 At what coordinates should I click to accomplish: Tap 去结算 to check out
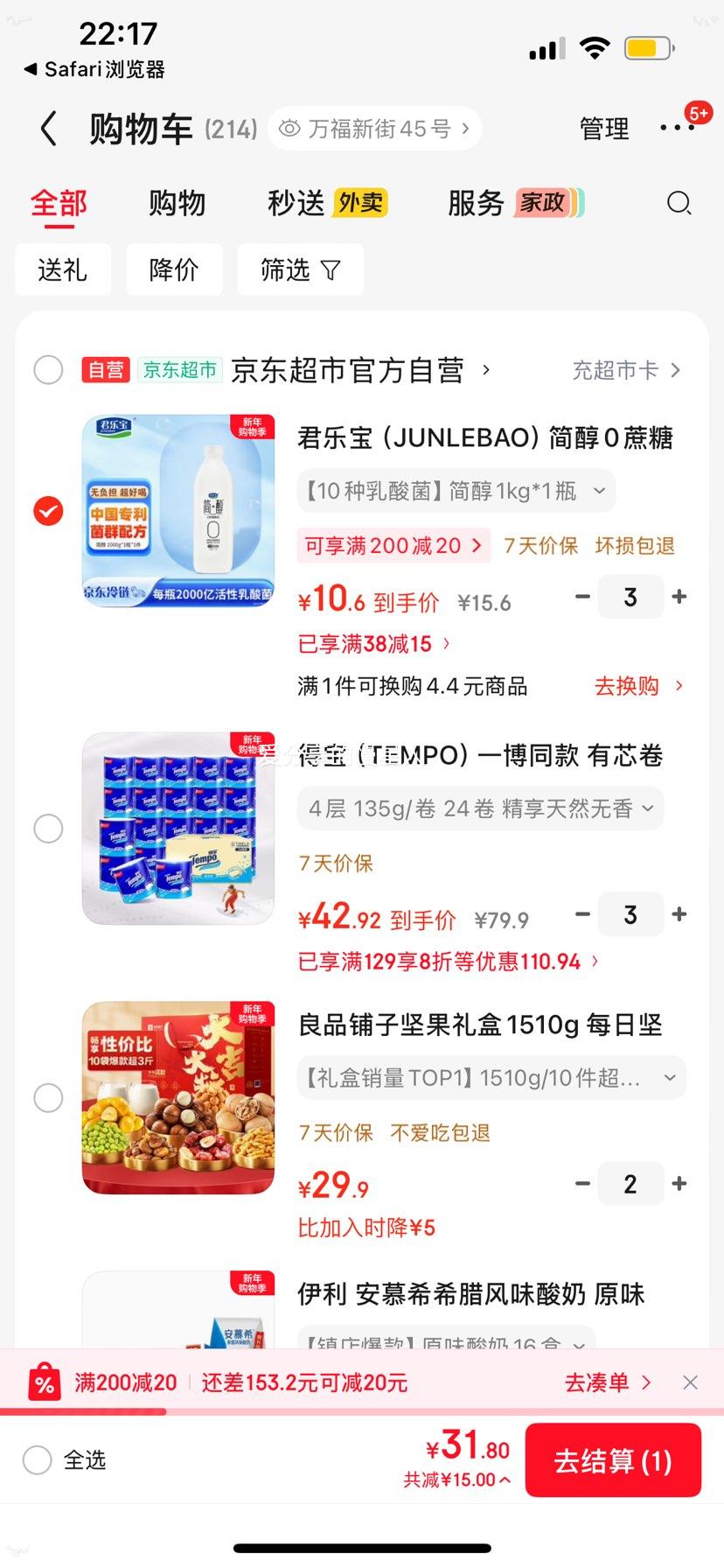[613, 1459]
